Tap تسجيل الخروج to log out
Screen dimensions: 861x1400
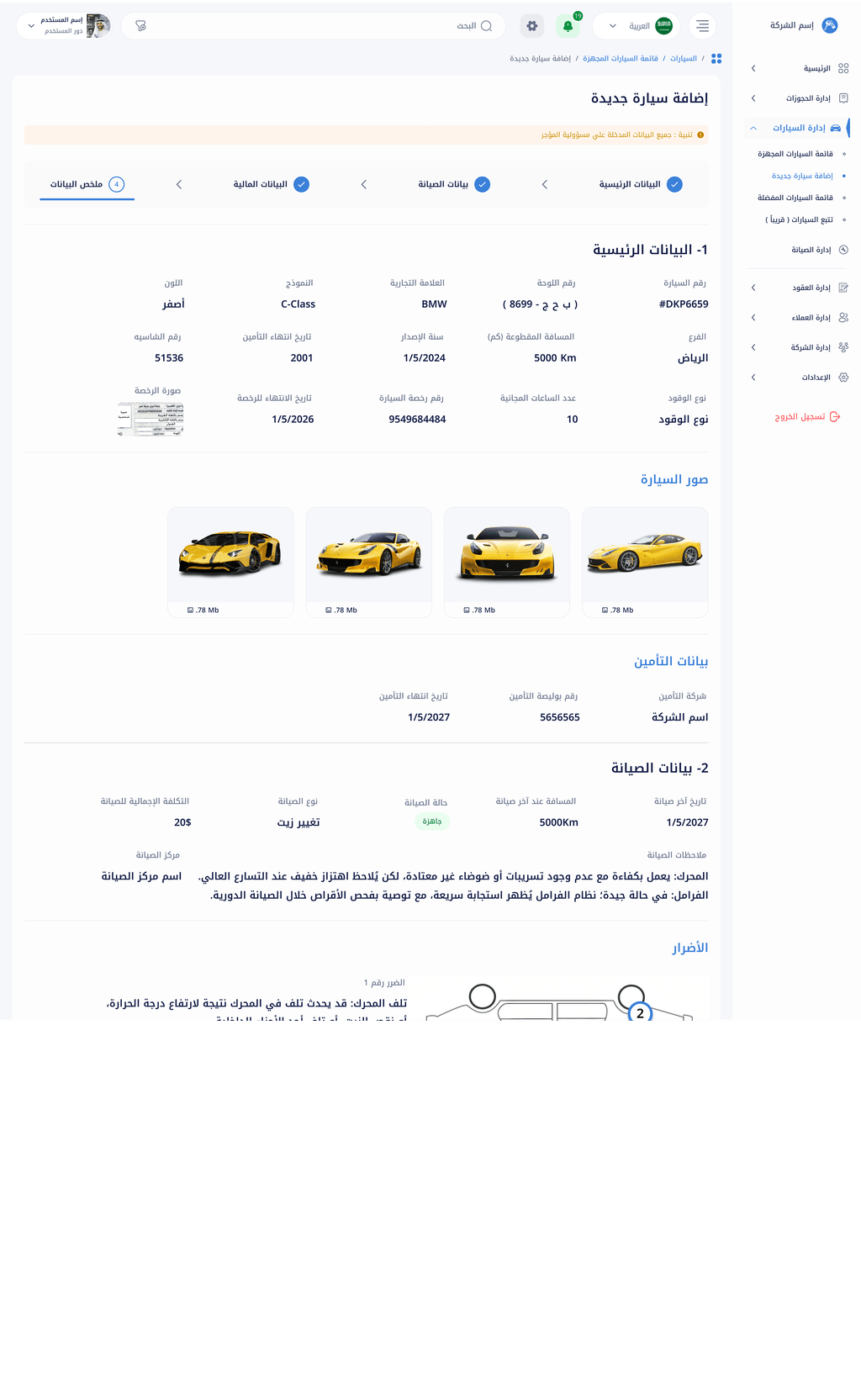(806, 417)
